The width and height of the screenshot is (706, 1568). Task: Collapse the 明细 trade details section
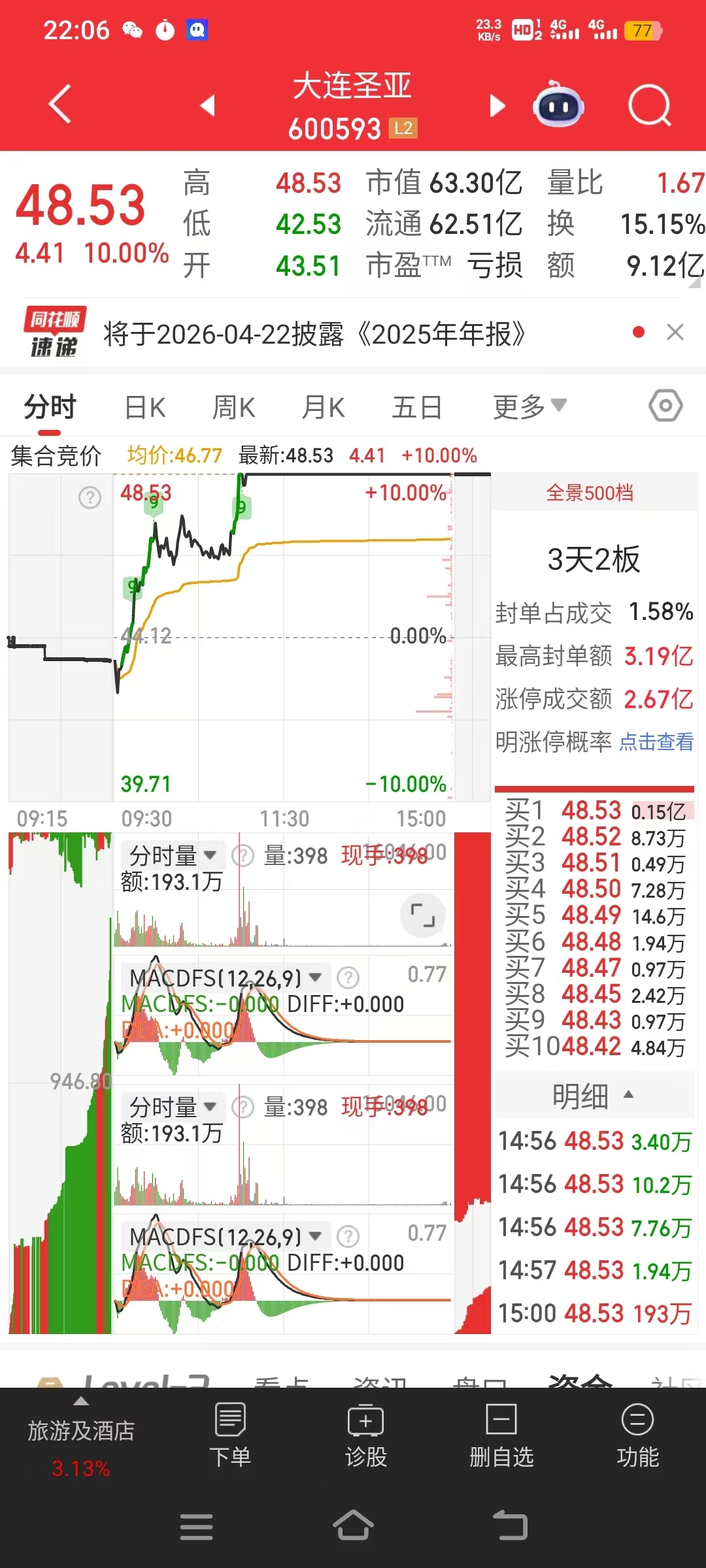coord(594,1096)
